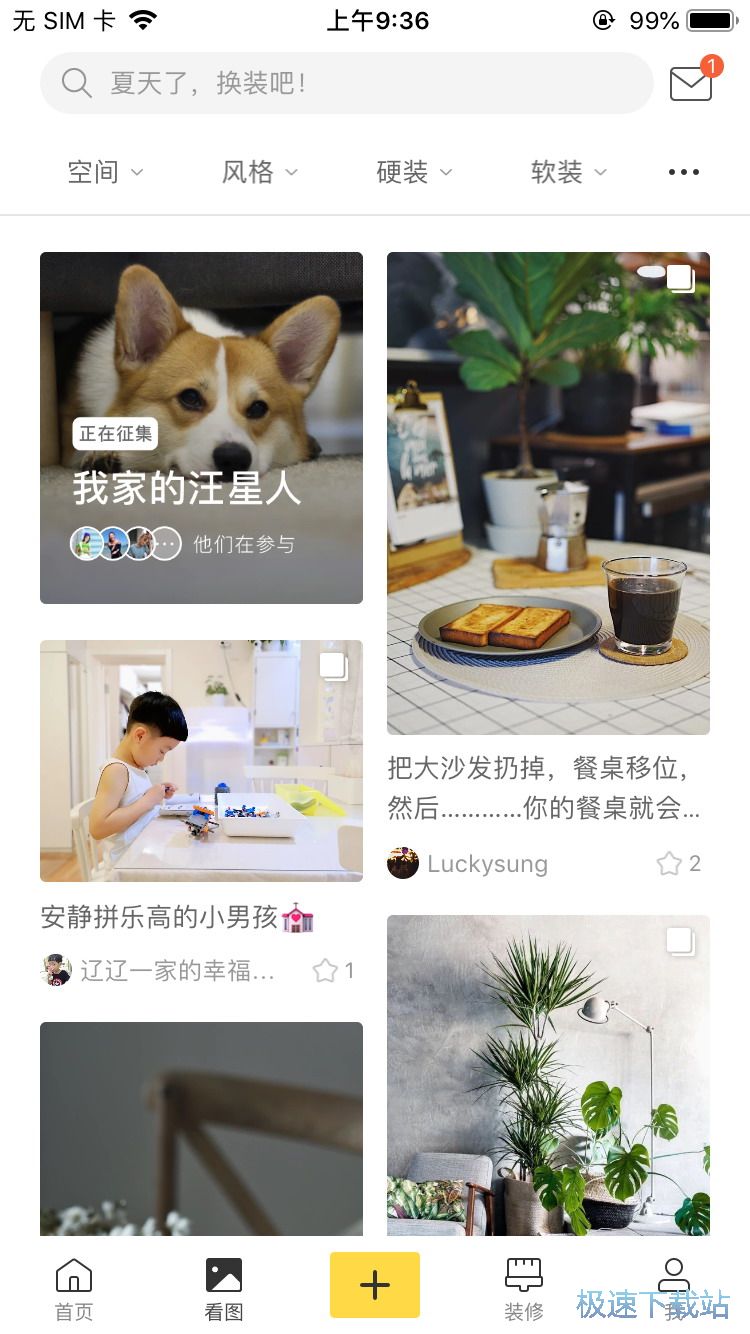Image resolution: width=750 pixels, height=1334 pixels.
Task: Show more filters with the three dots
Action: coord(684,172)
